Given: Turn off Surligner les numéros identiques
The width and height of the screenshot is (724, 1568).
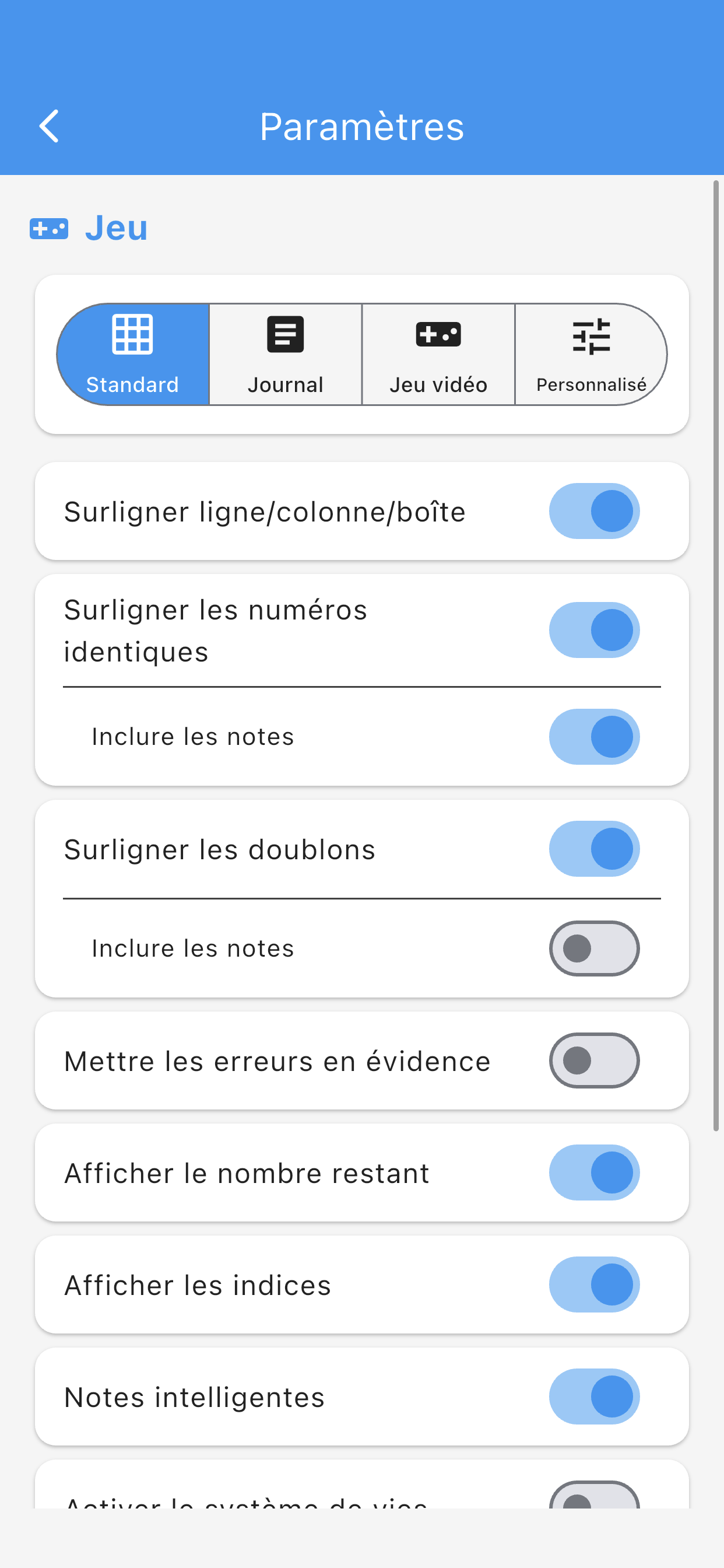Looking at the screenshot, I should [x=595, y=630].
